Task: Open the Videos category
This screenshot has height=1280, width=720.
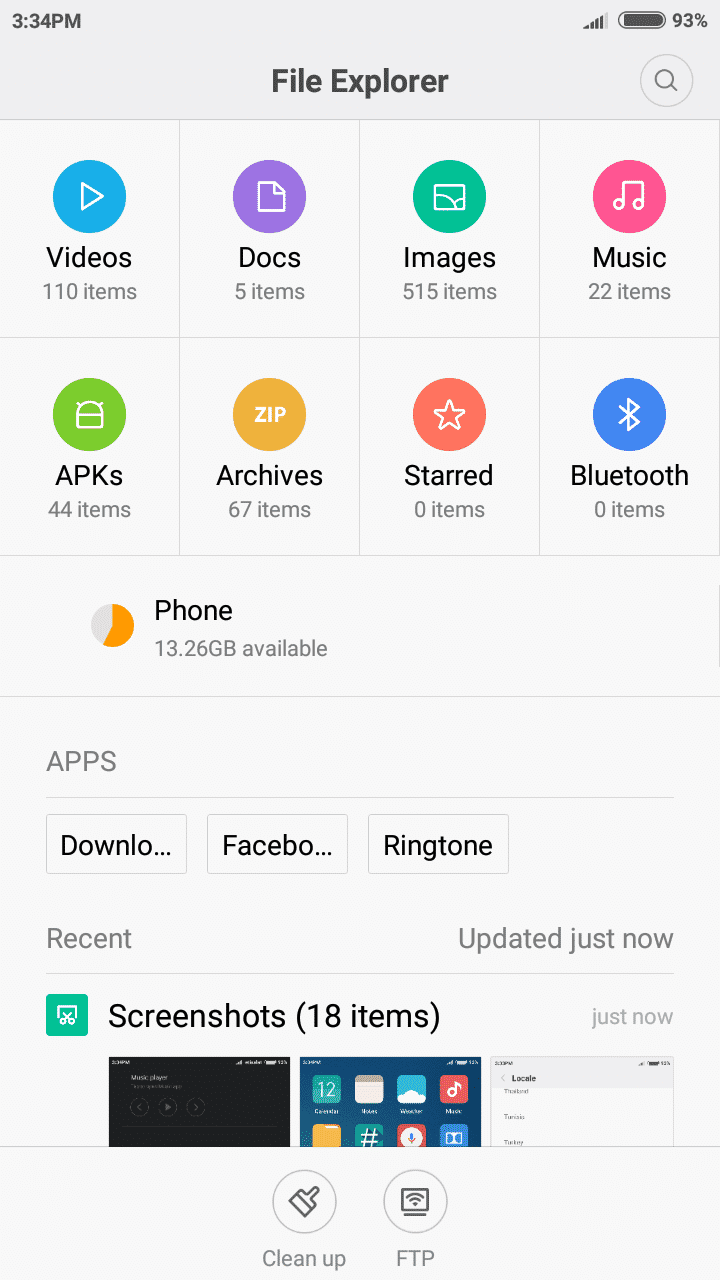Action: coord(90,229)
